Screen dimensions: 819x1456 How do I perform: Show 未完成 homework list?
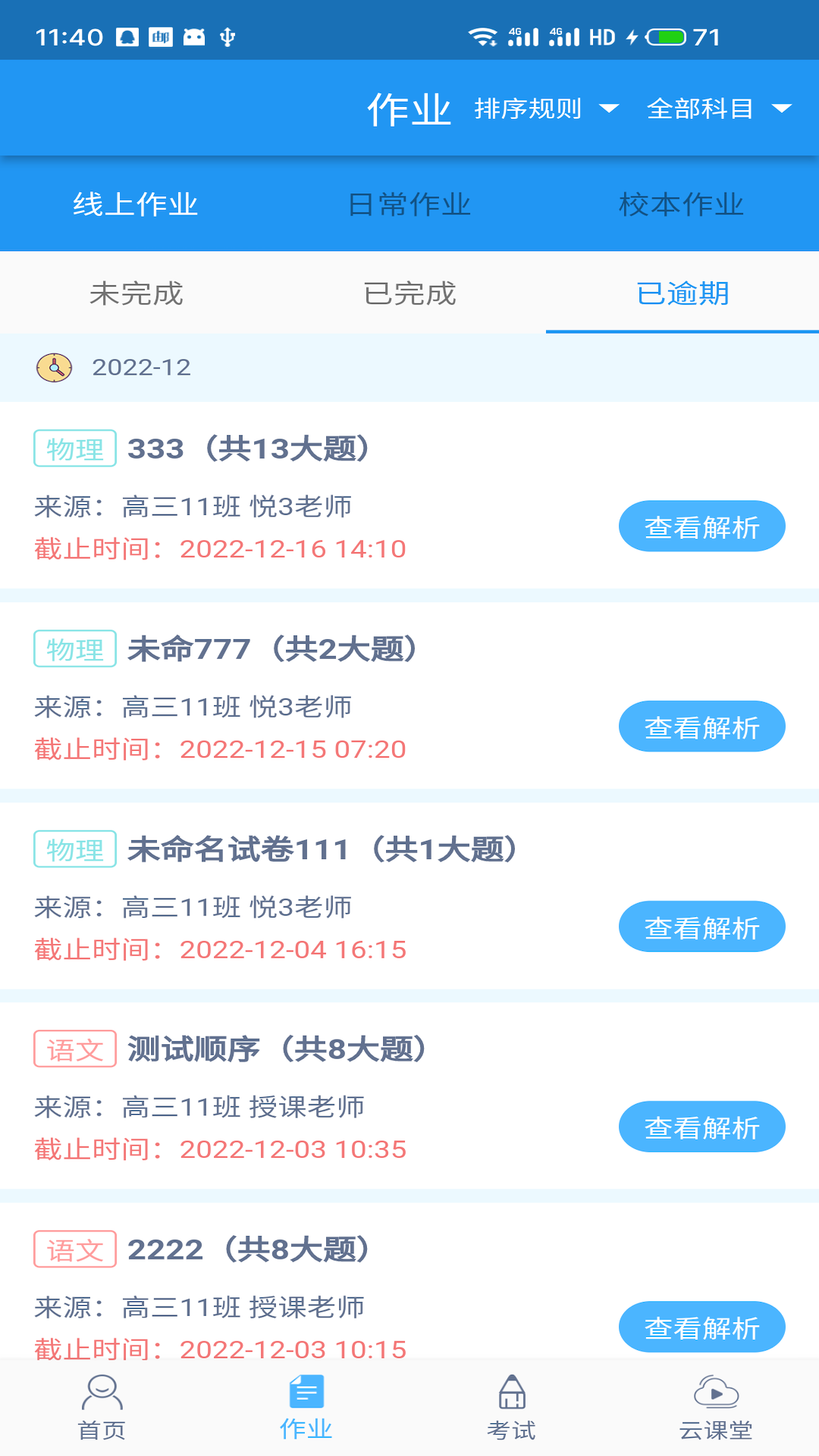[x=136, y=293]
